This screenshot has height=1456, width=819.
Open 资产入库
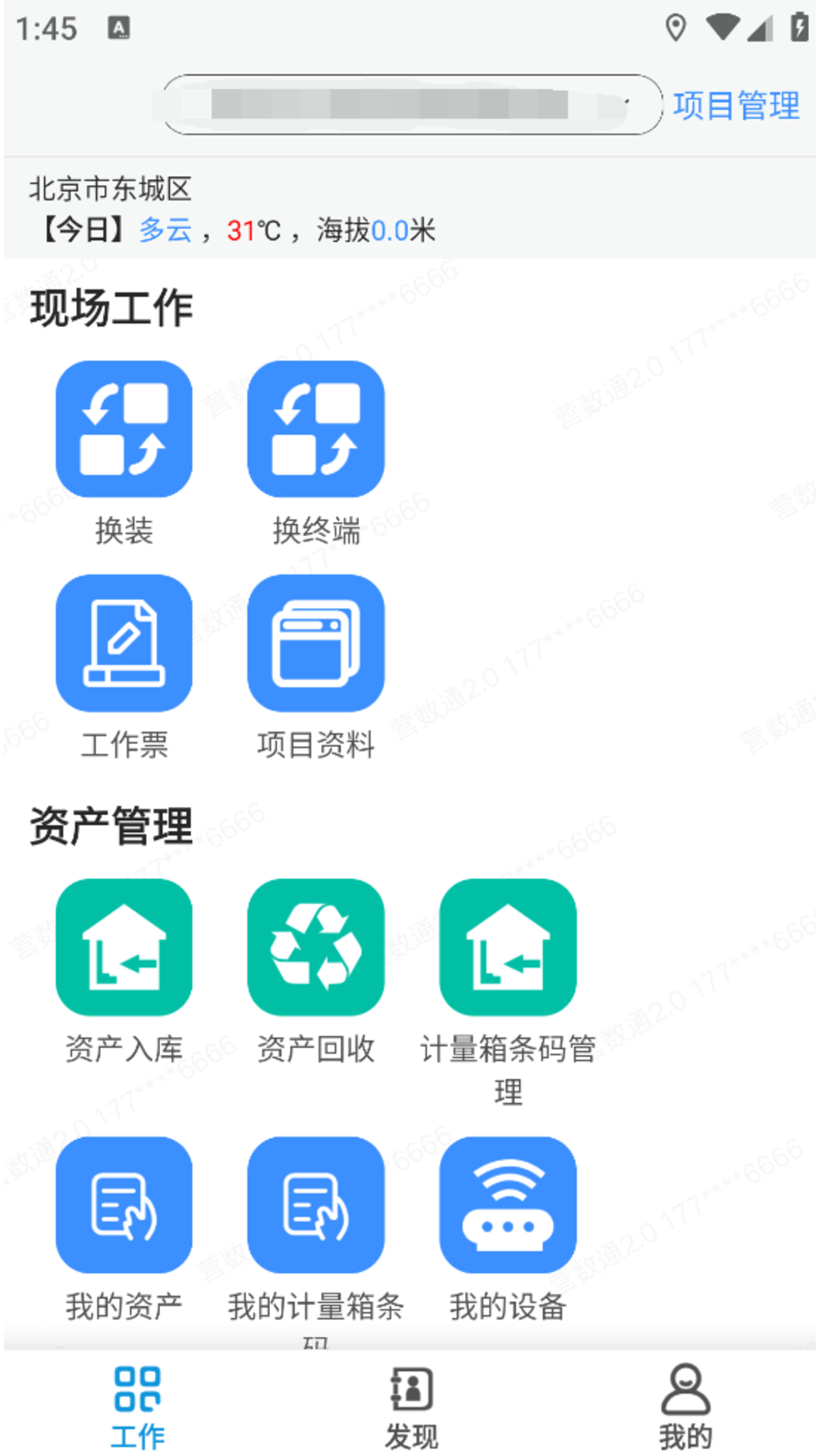click(124, 947)
